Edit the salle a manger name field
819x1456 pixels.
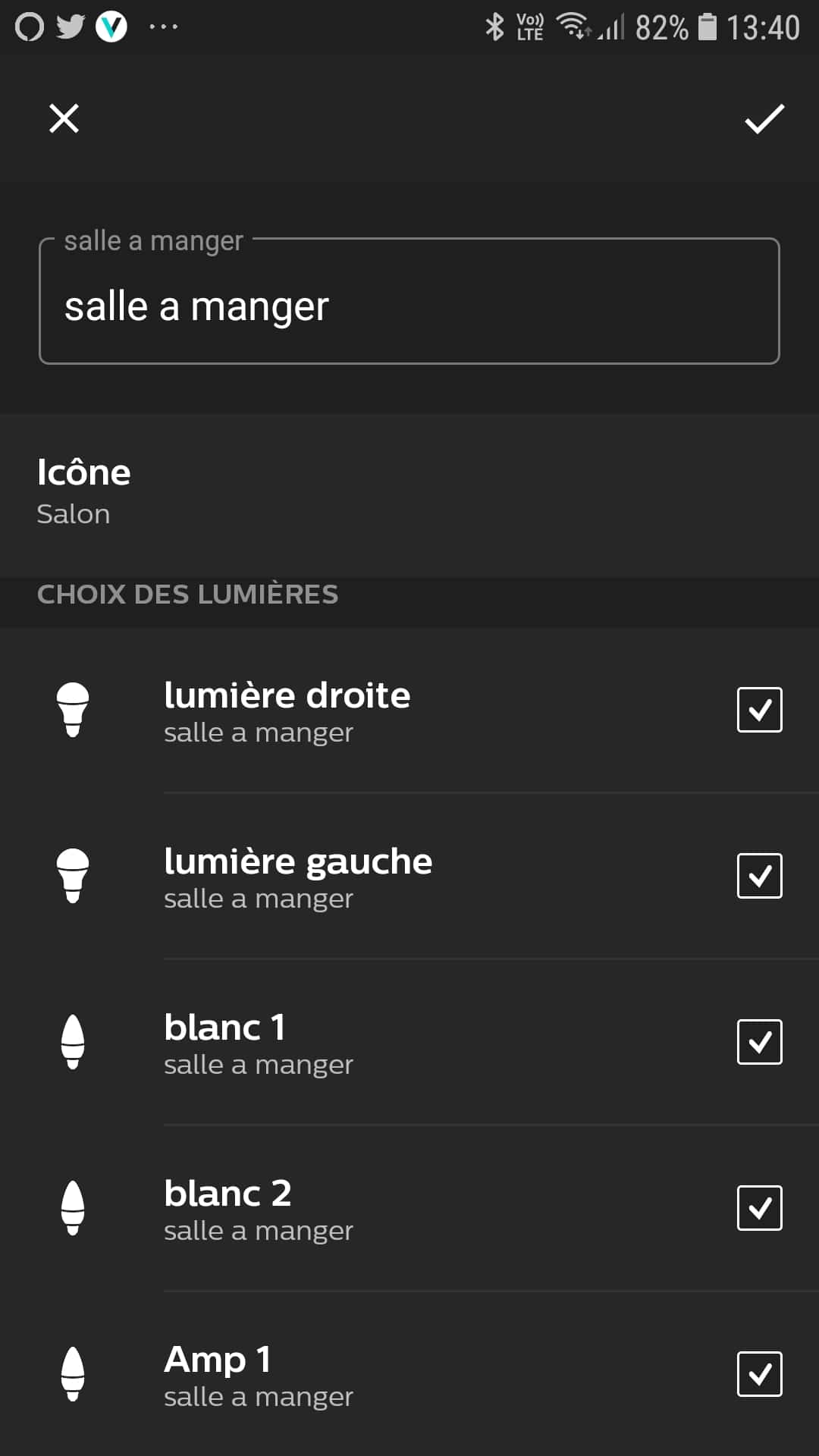pyautogui.click(x=409, y=301)
